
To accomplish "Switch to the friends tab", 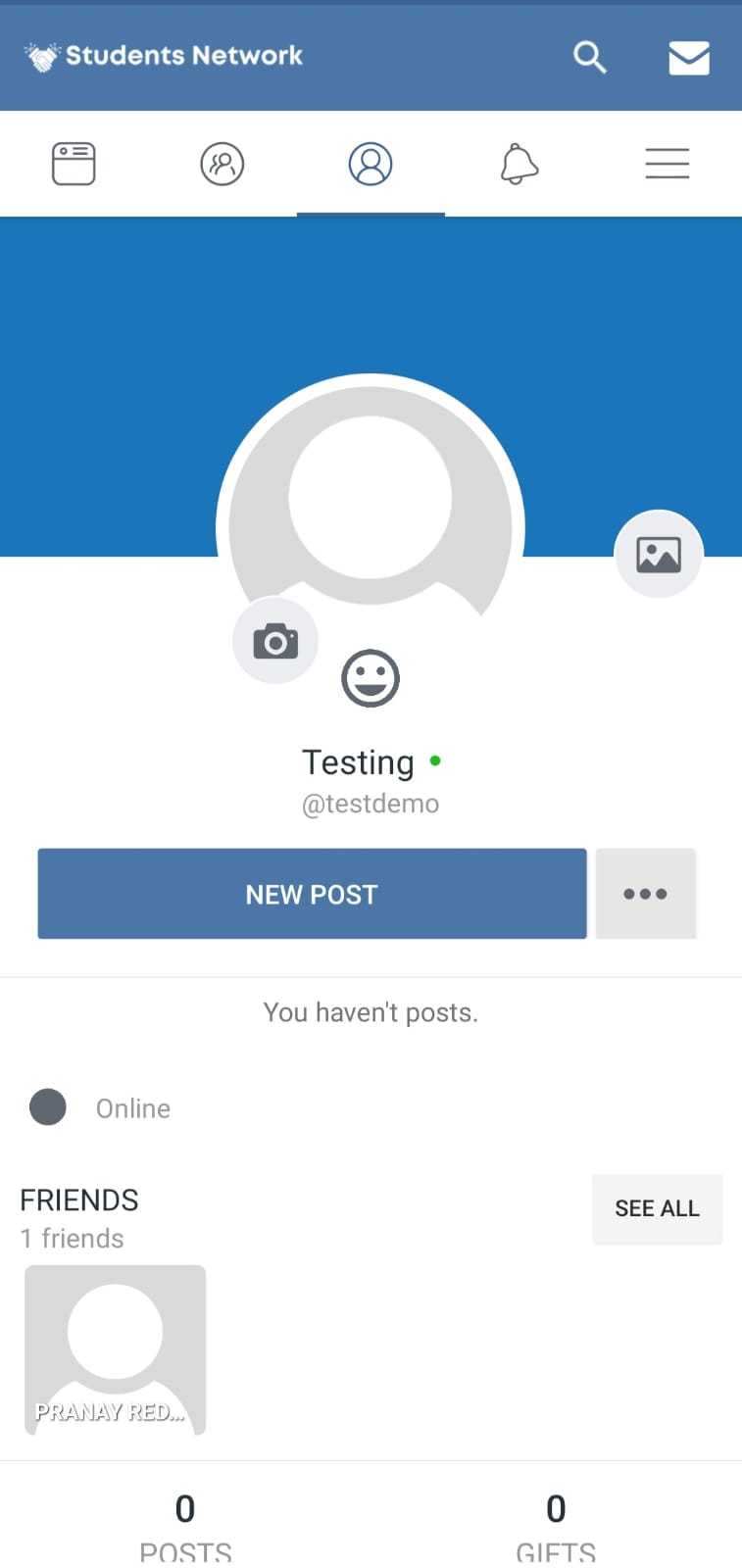I will [223, 164].
